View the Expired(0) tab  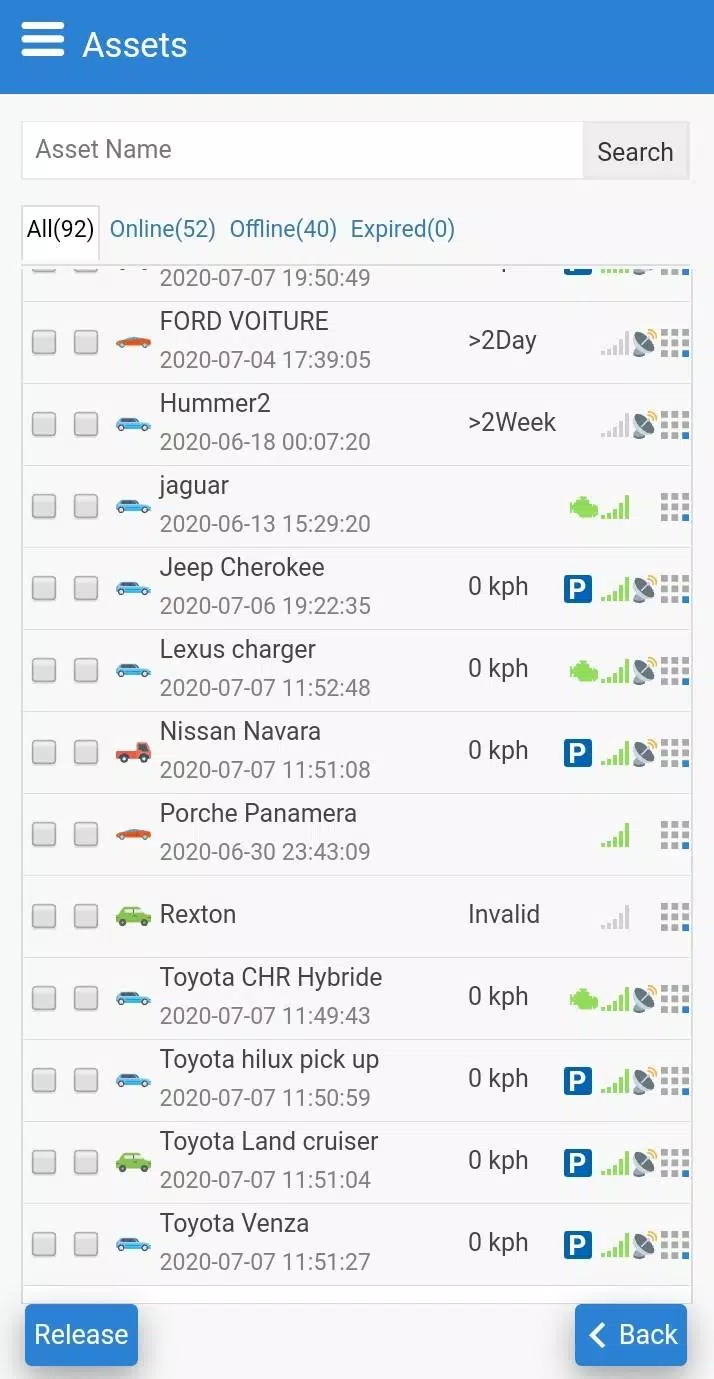402,230
